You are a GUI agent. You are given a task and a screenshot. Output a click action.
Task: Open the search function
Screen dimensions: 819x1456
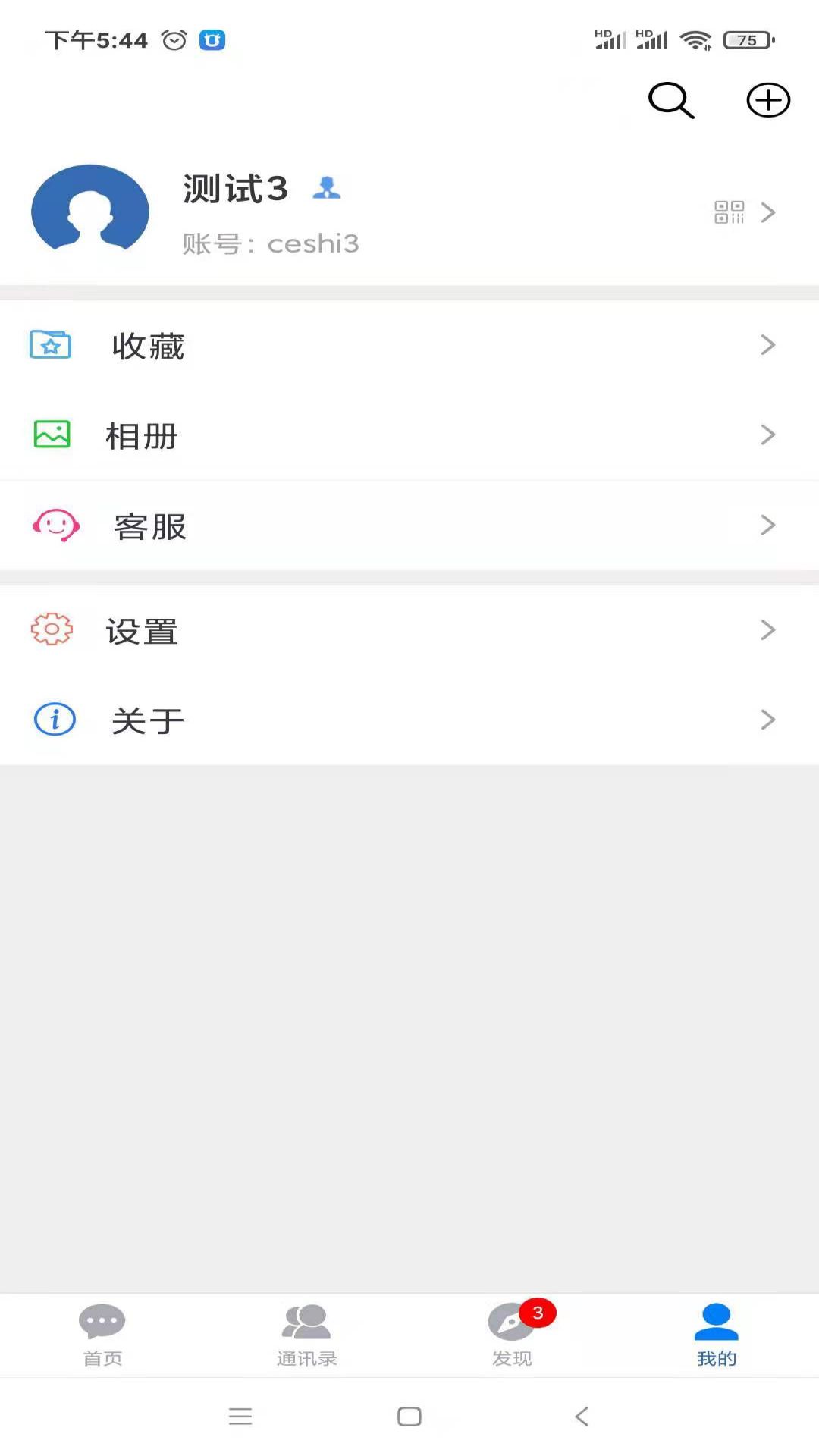point(670,99)
